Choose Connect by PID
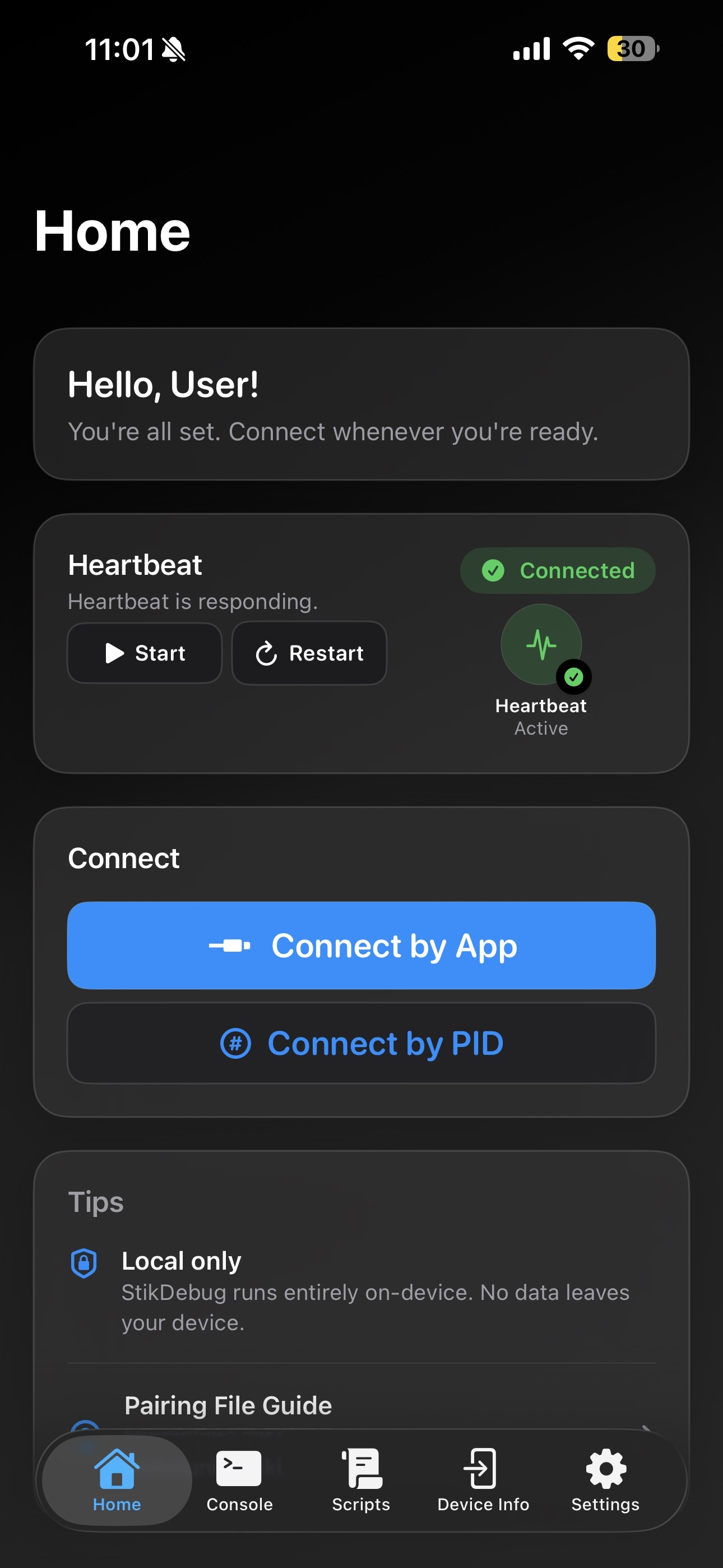The image size is (723, 1568). click(x=361, y=1043)
